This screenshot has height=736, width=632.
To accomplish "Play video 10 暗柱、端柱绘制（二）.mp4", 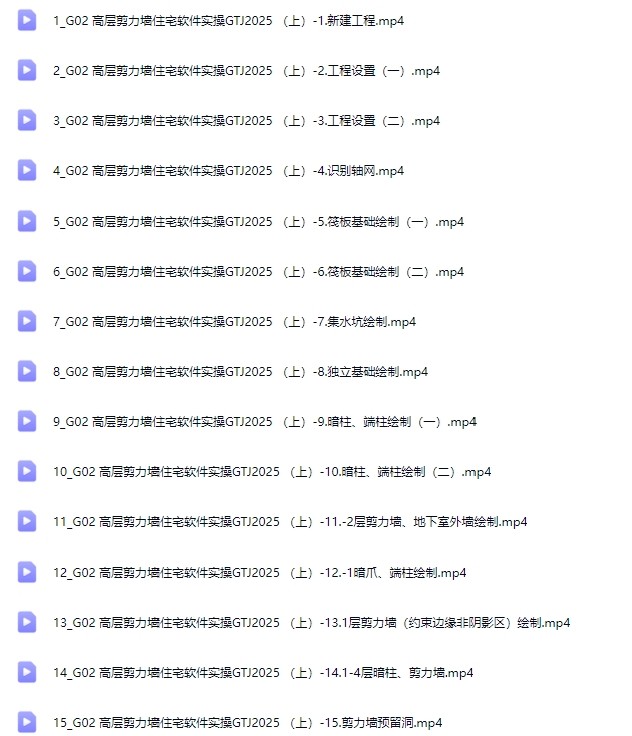I will point(272,471).
